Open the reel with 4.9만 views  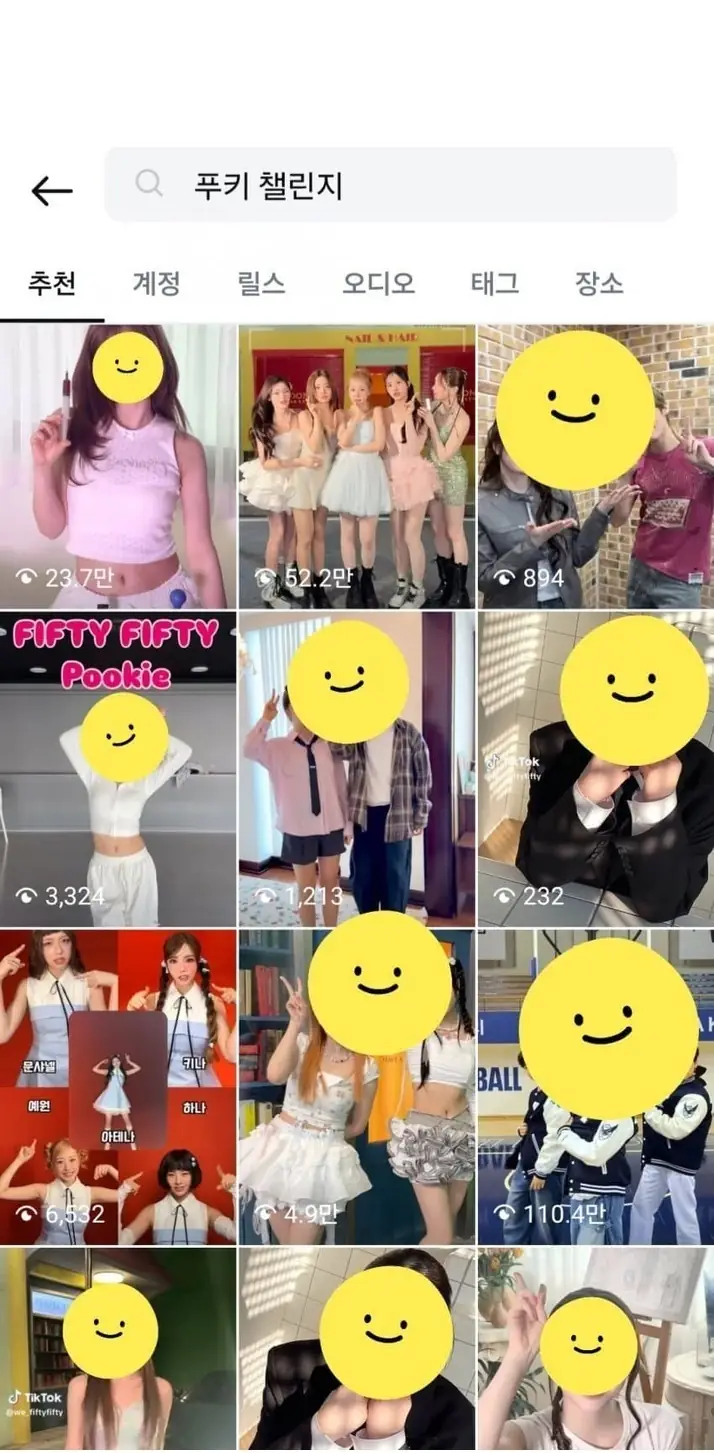tap(356, 1087)
